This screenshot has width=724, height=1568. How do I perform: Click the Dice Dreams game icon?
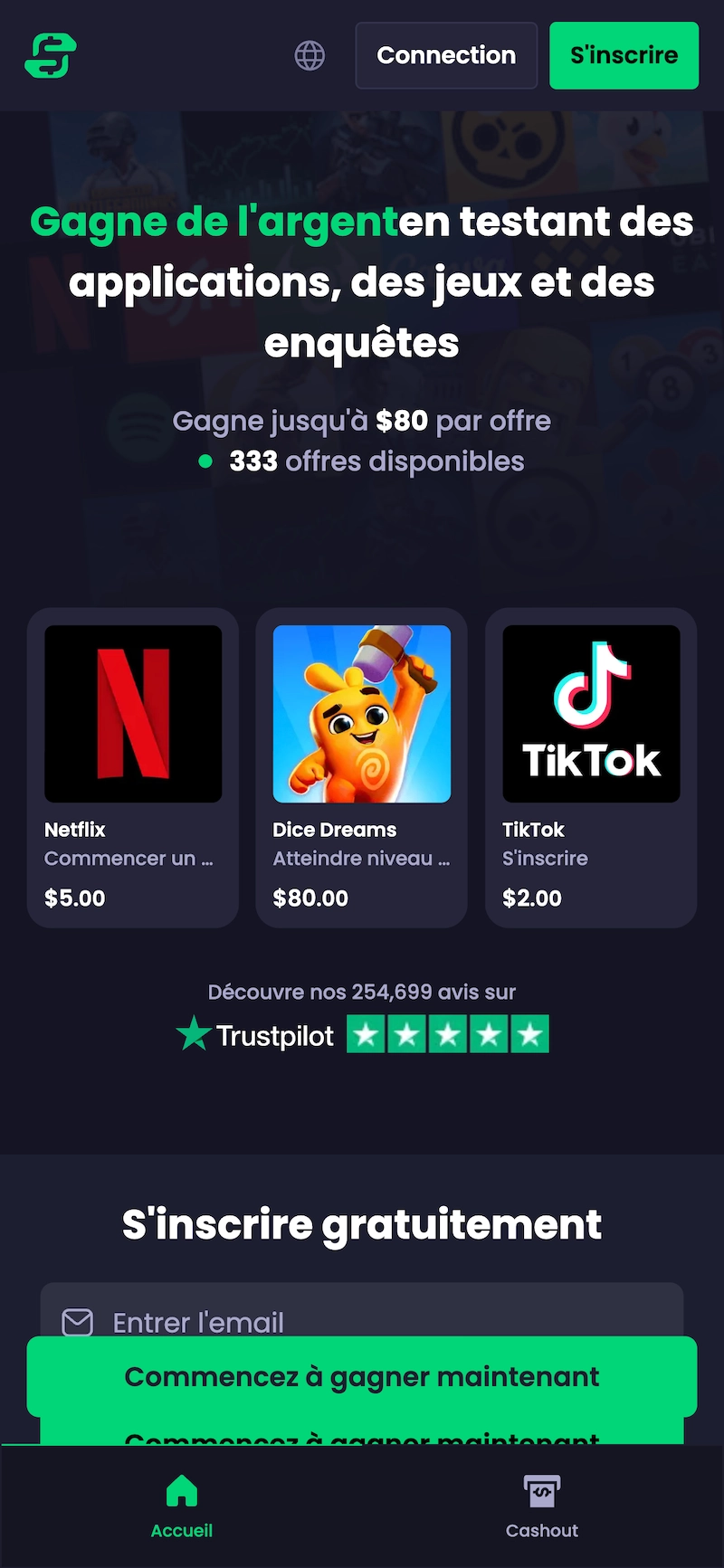click(x=361, y=713)
